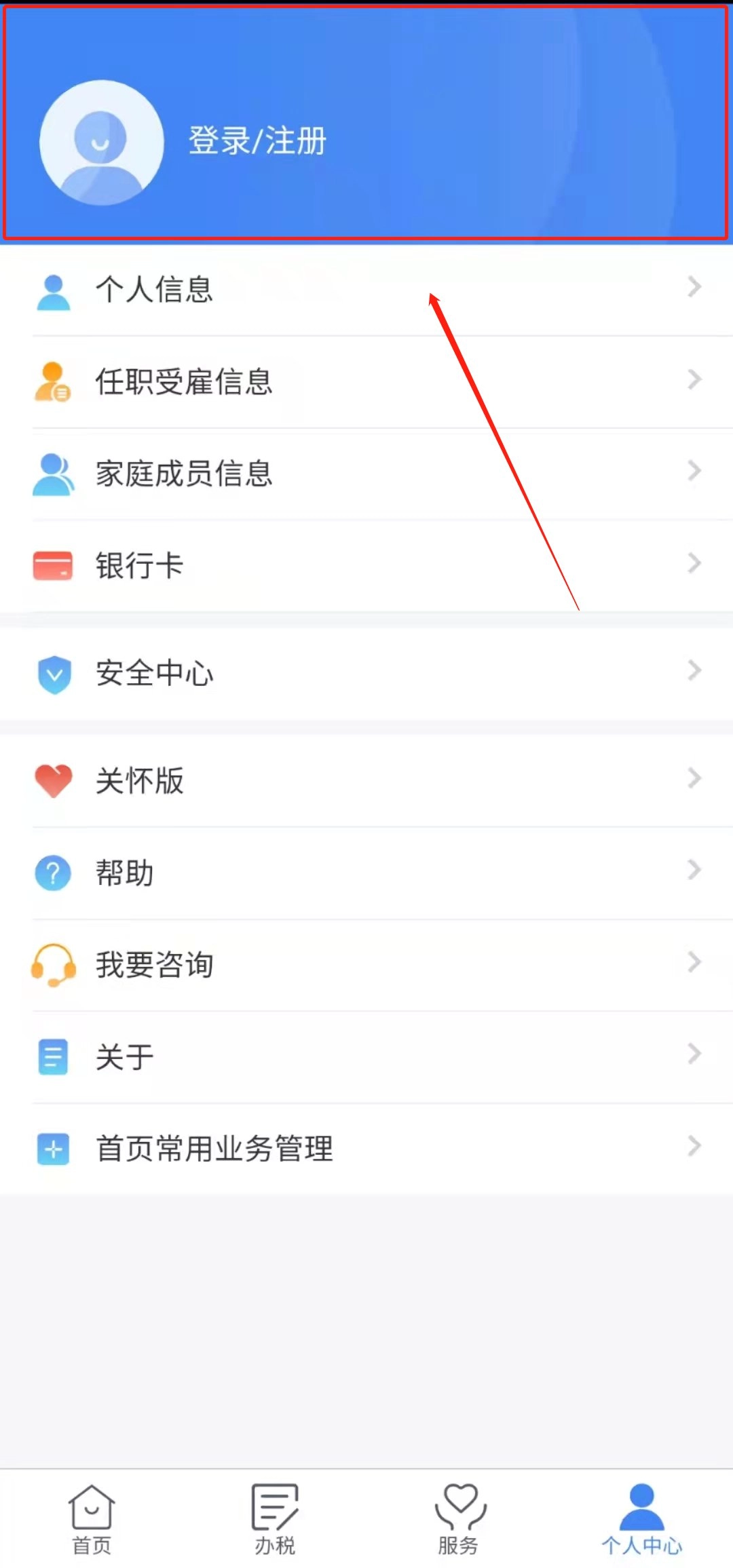Click the 关怀版 heart icon
The height and width of the screenshot is (1568, 733).
point(53,781)
